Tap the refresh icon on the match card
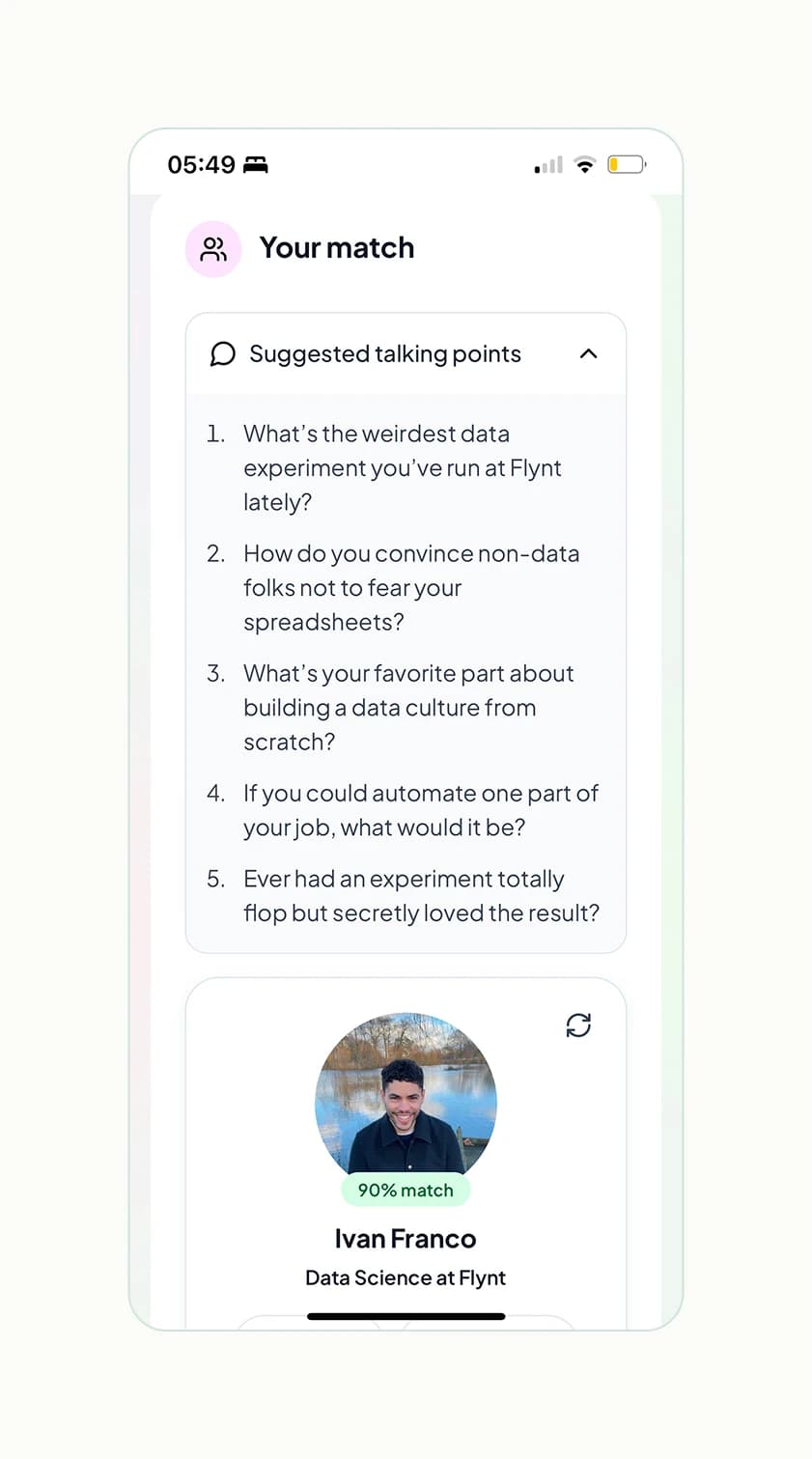812x1459 pixels. 578,1025
